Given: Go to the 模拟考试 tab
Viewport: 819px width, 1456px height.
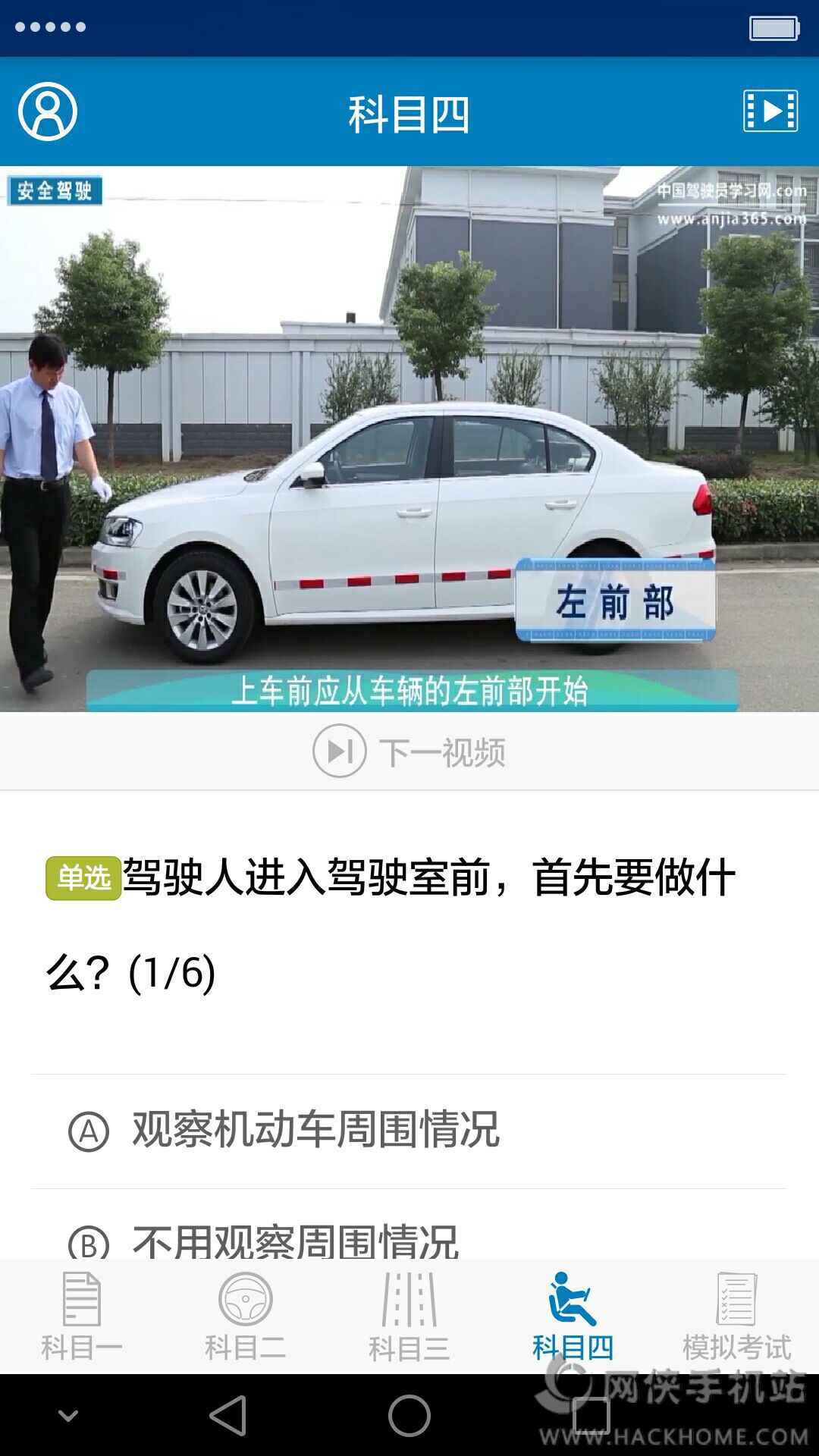Looking at the screenshot, I should (736, 1316).
